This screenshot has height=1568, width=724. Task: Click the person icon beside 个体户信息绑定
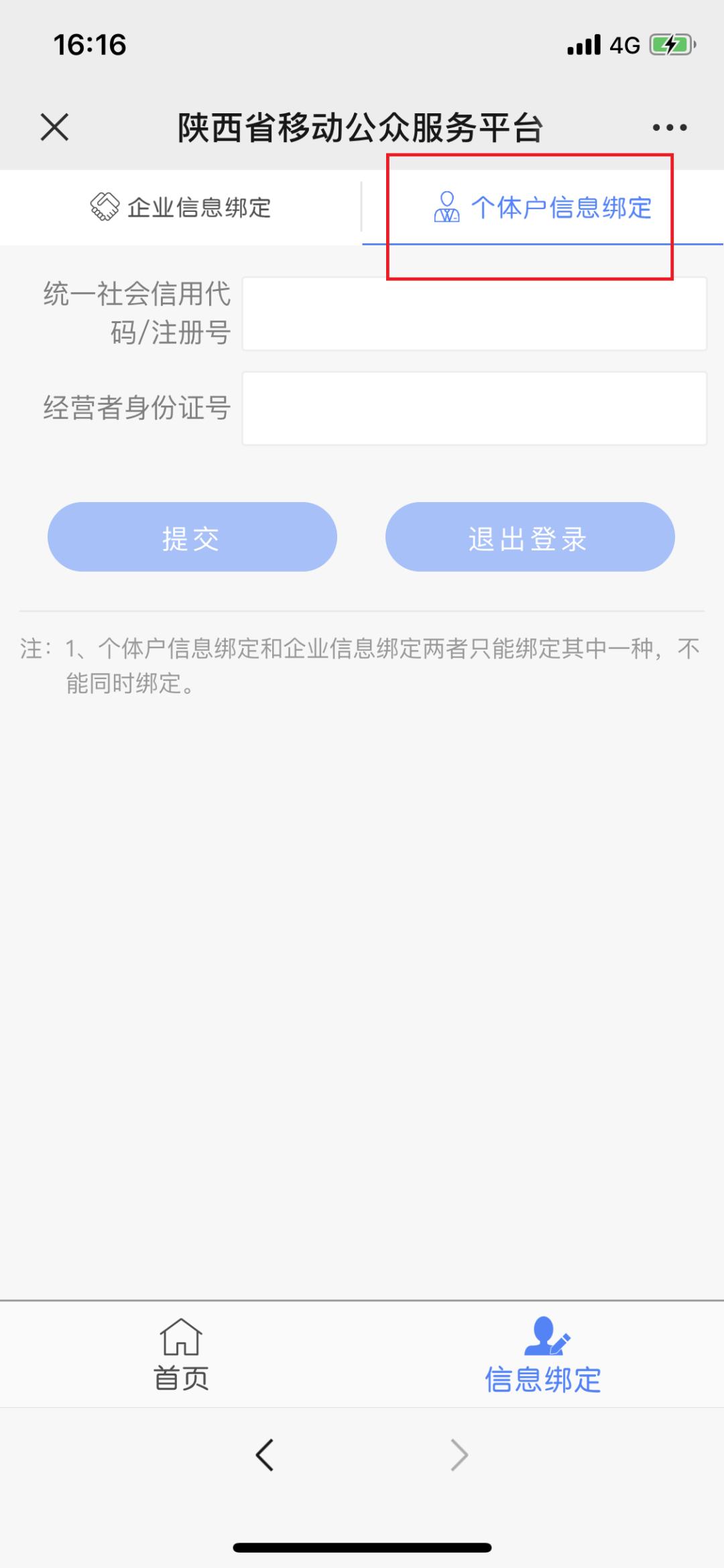pyautogui.click(x=446, y=208)
